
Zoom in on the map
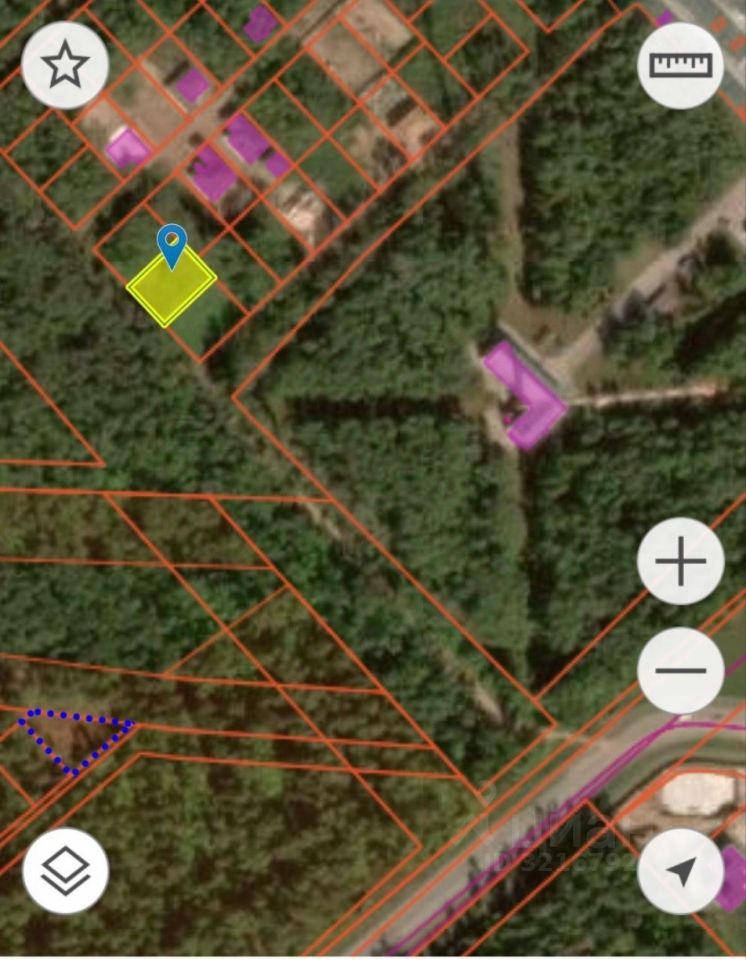click(x=680, y=561)
